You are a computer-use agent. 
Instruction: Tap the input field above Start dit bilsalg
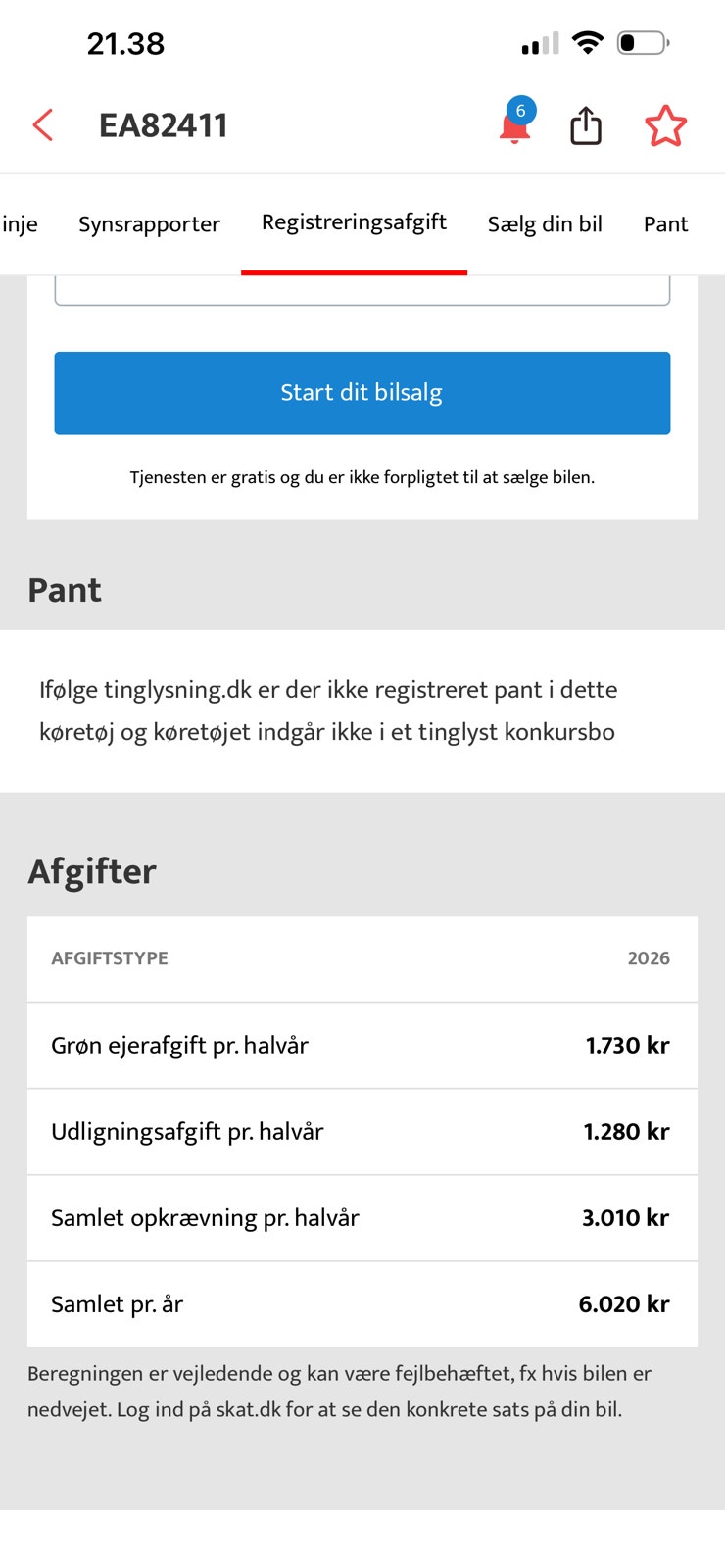[362, 290]
